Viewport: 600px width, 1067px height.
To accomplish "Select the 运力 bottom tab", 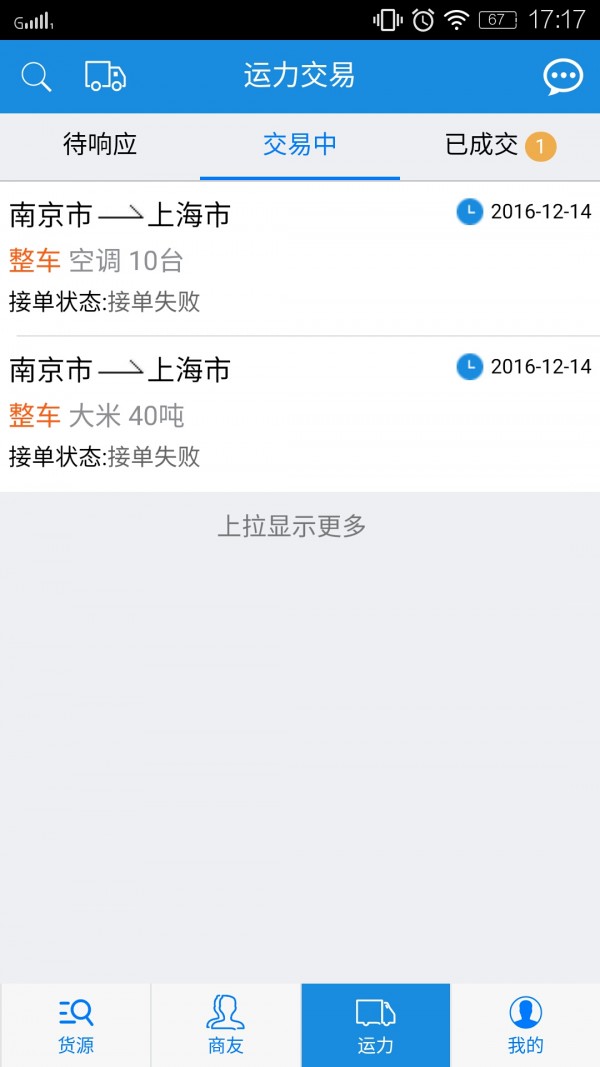I will click(x=376, y=1025).
